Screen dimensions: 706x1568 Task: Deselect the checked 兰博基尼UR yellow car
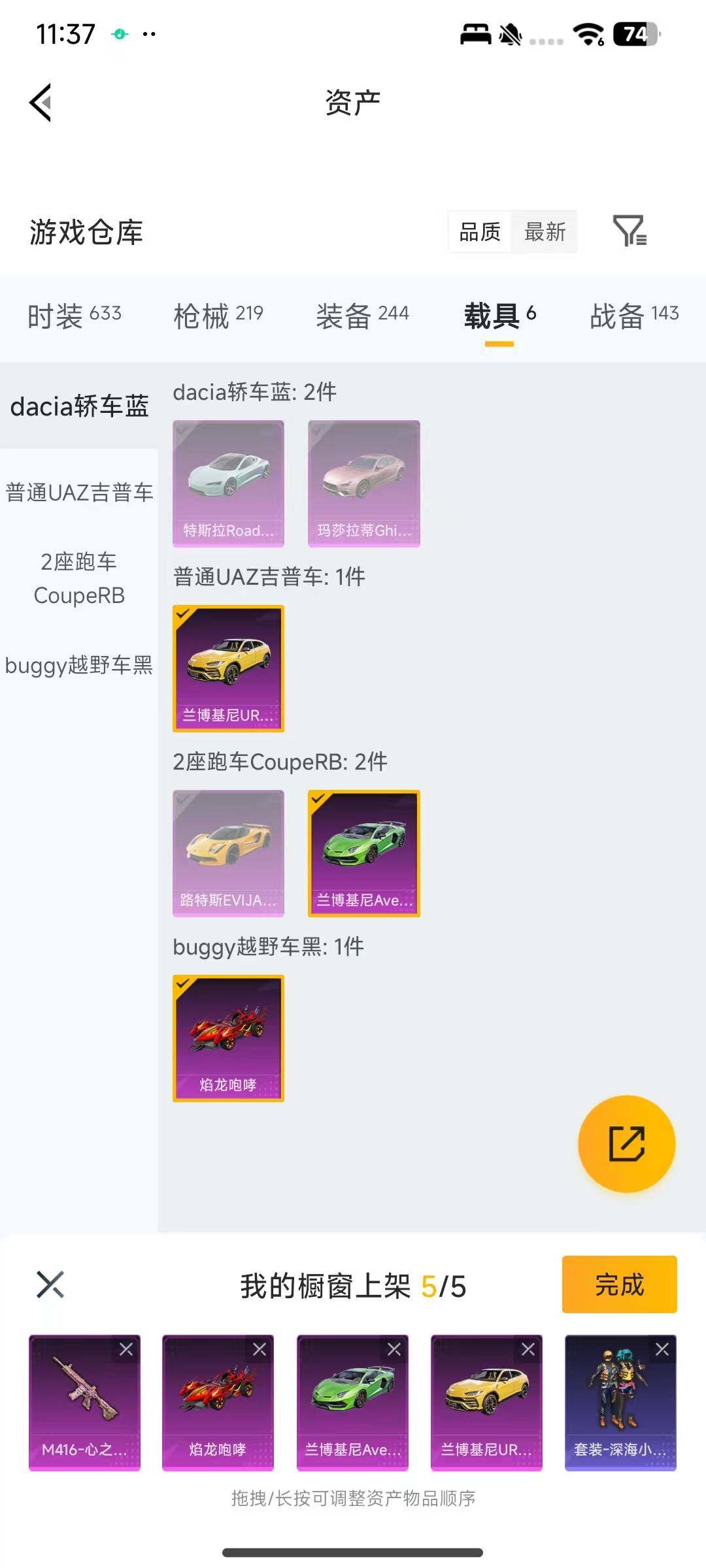coord(227,666)
